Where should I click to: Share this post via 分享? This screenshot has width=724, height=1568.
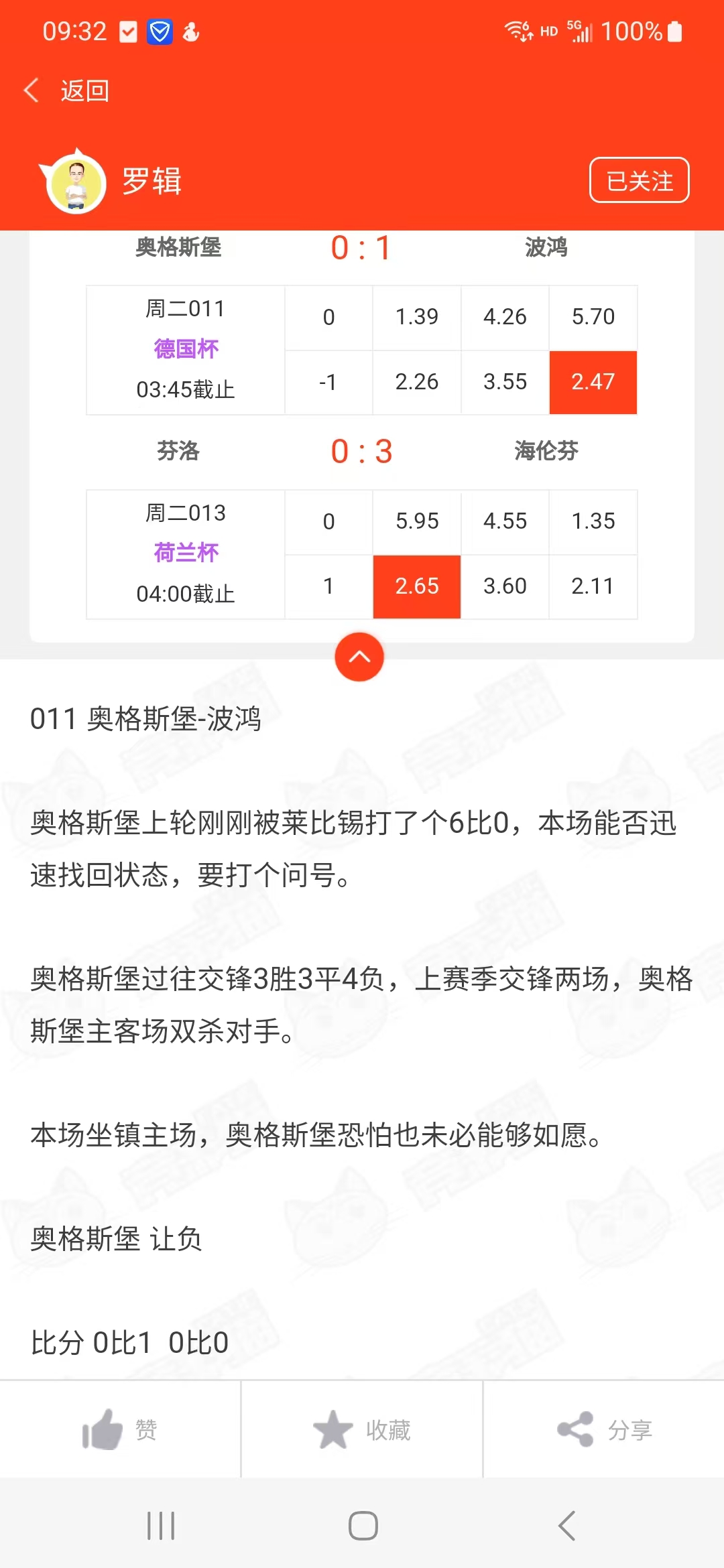[603, 1429]
